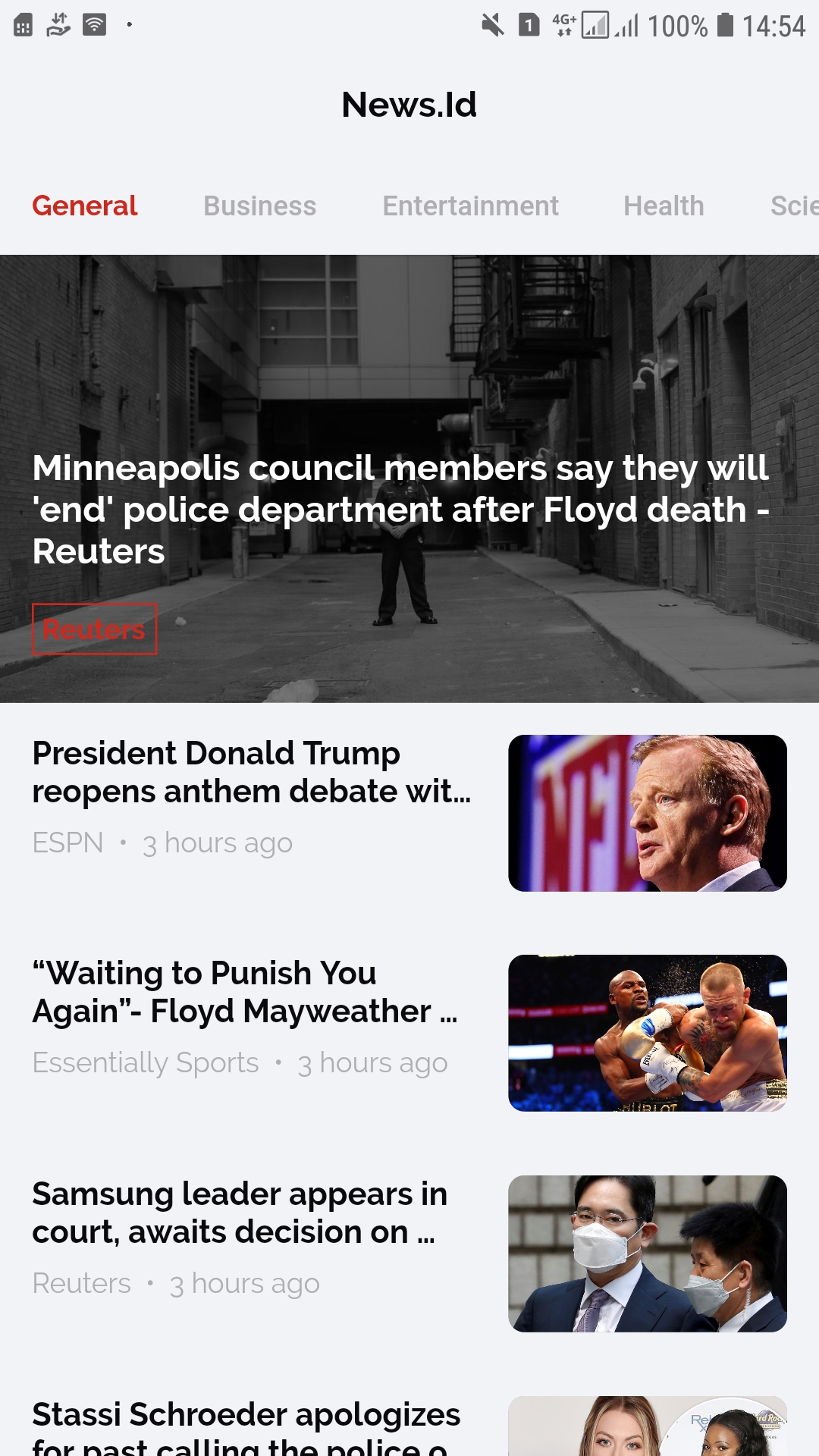The height and width of the screenshot is (1456, 819).
Task: Select the Health tab
Action: [664, 206]
